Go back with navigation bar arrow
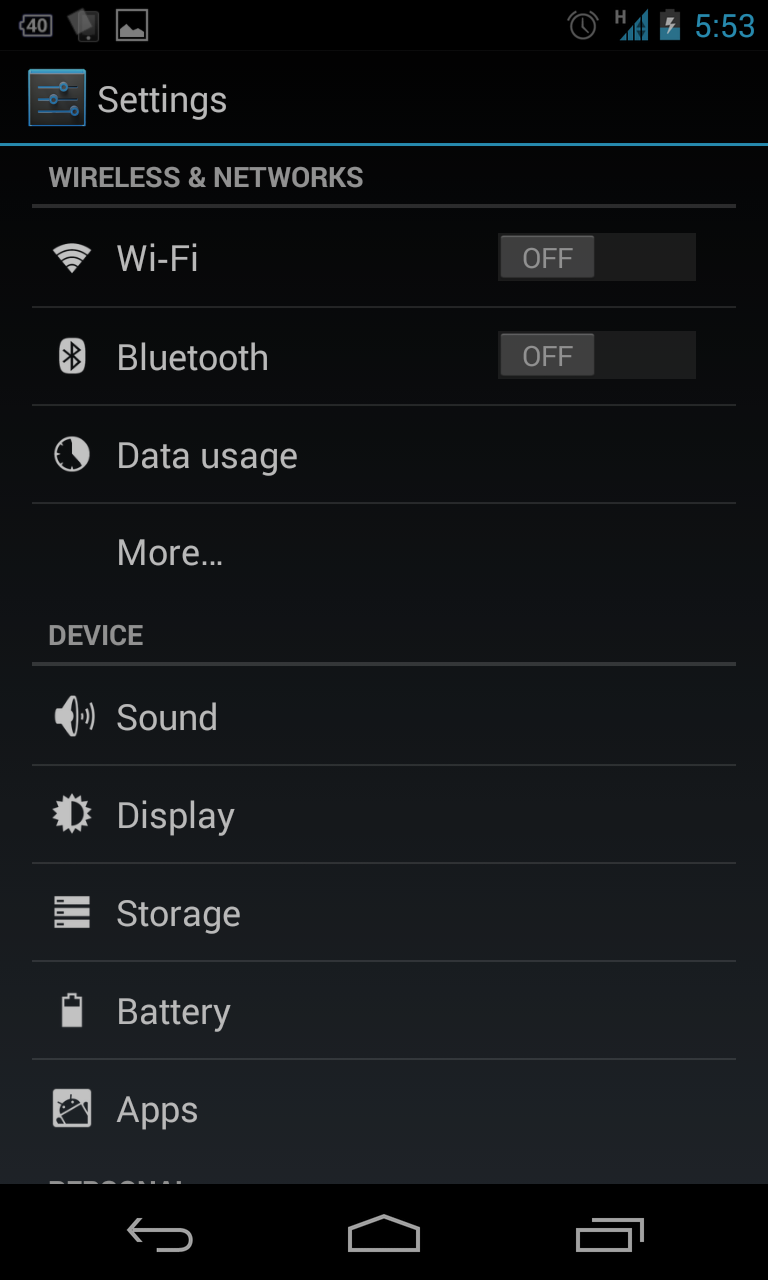This screenshot has width=768, height=1280. 160,1235
